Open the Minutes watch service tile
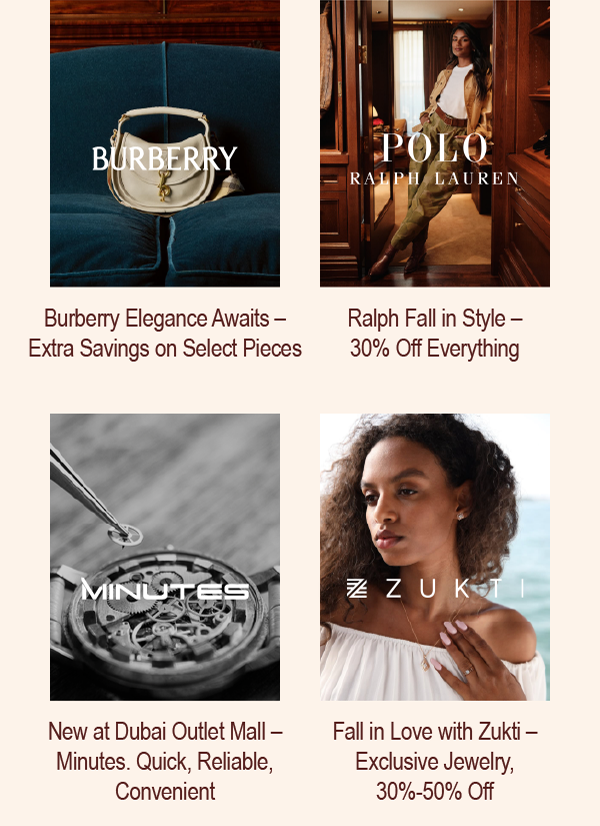This screenshot has height=826, width=600. click(x=165, y=557)
